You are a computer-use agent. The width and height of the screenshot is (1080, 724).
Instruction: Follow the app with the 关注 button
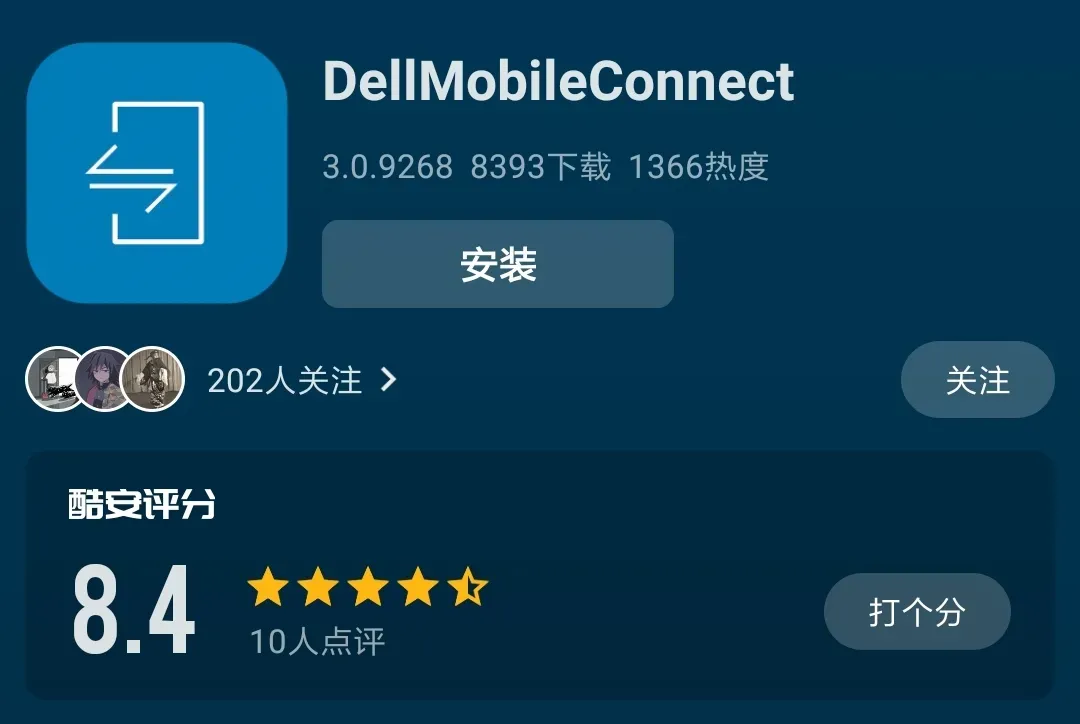click(x=977, y=380)
